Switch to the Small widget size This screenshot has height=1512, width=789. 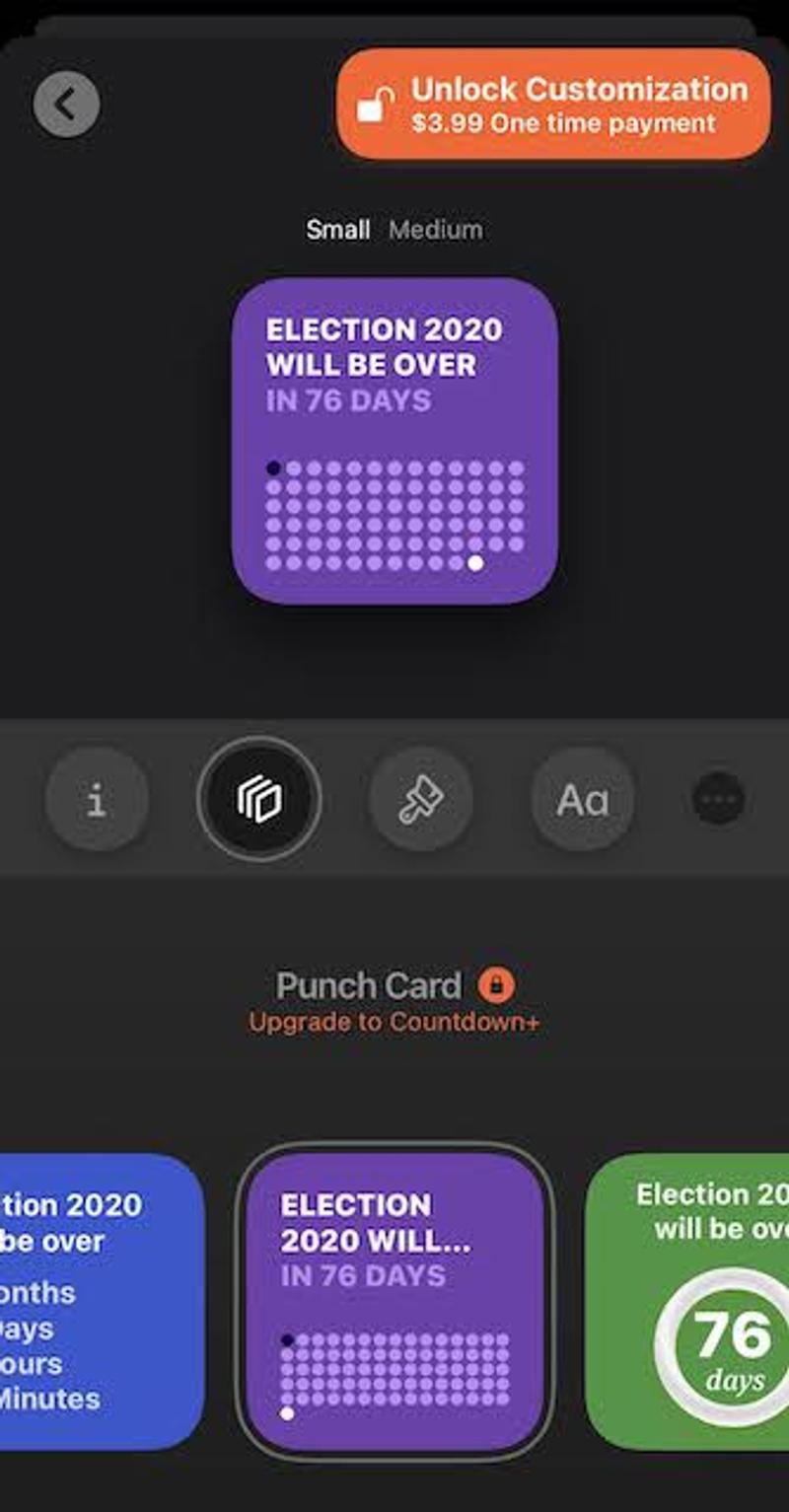337,230
